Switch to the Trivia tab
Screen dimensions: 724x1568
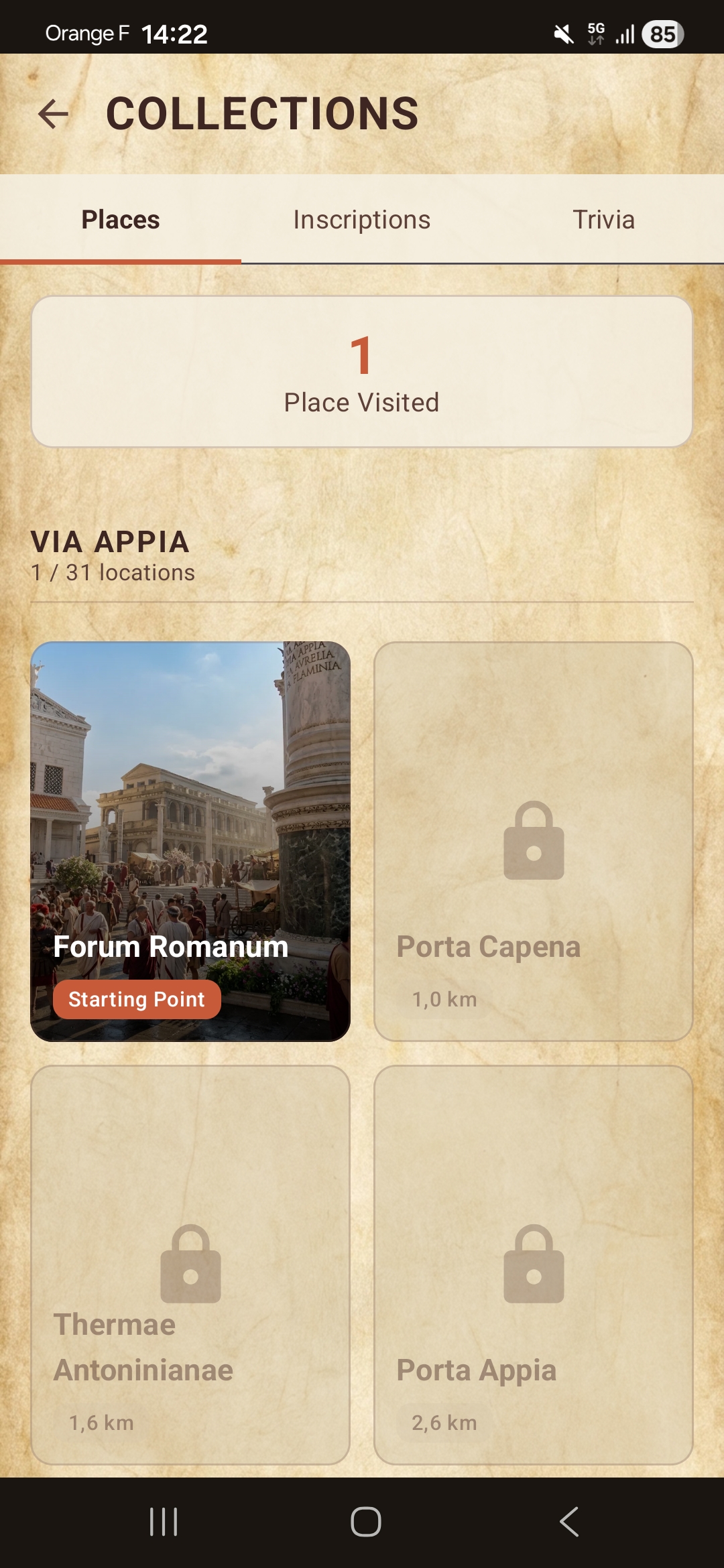coord(603,219)
